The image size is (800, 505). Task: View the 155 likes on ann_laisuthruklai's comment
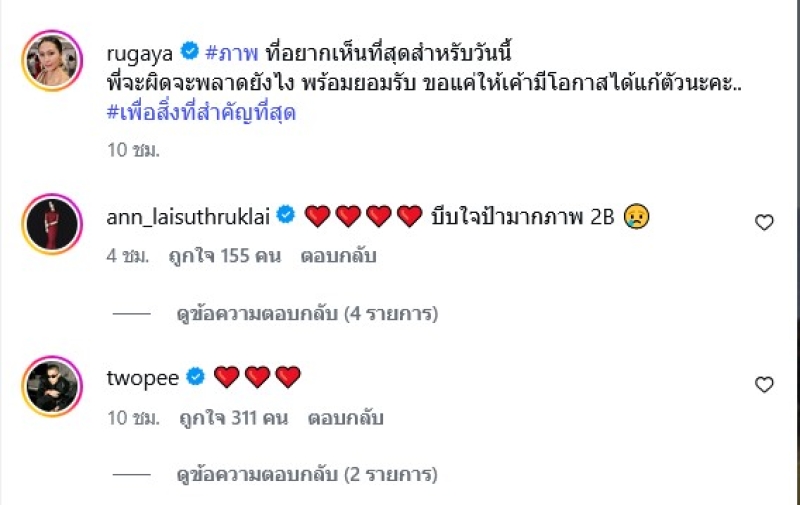coord(225,256)
